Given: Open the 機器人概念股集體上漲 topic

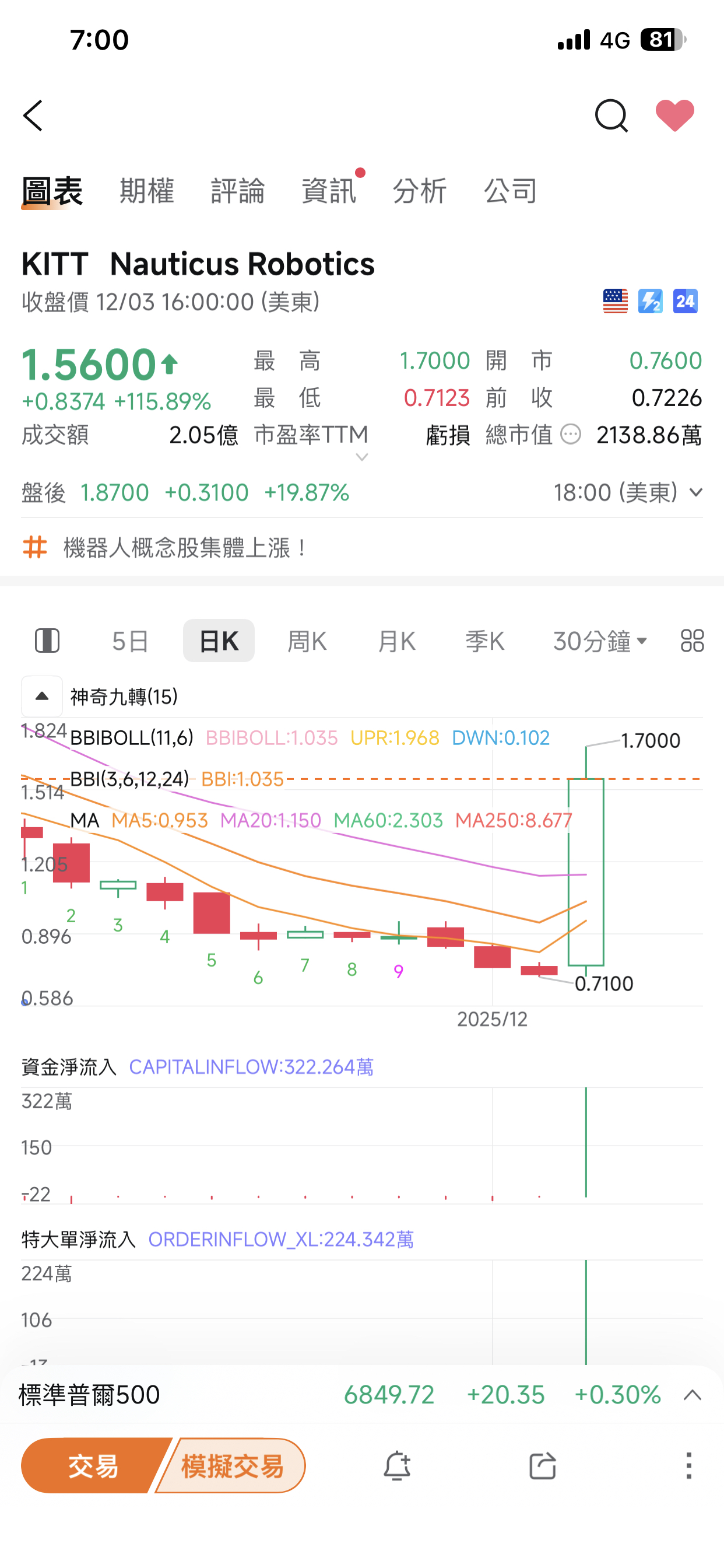Looking at the screenshot, I should 185,548.
